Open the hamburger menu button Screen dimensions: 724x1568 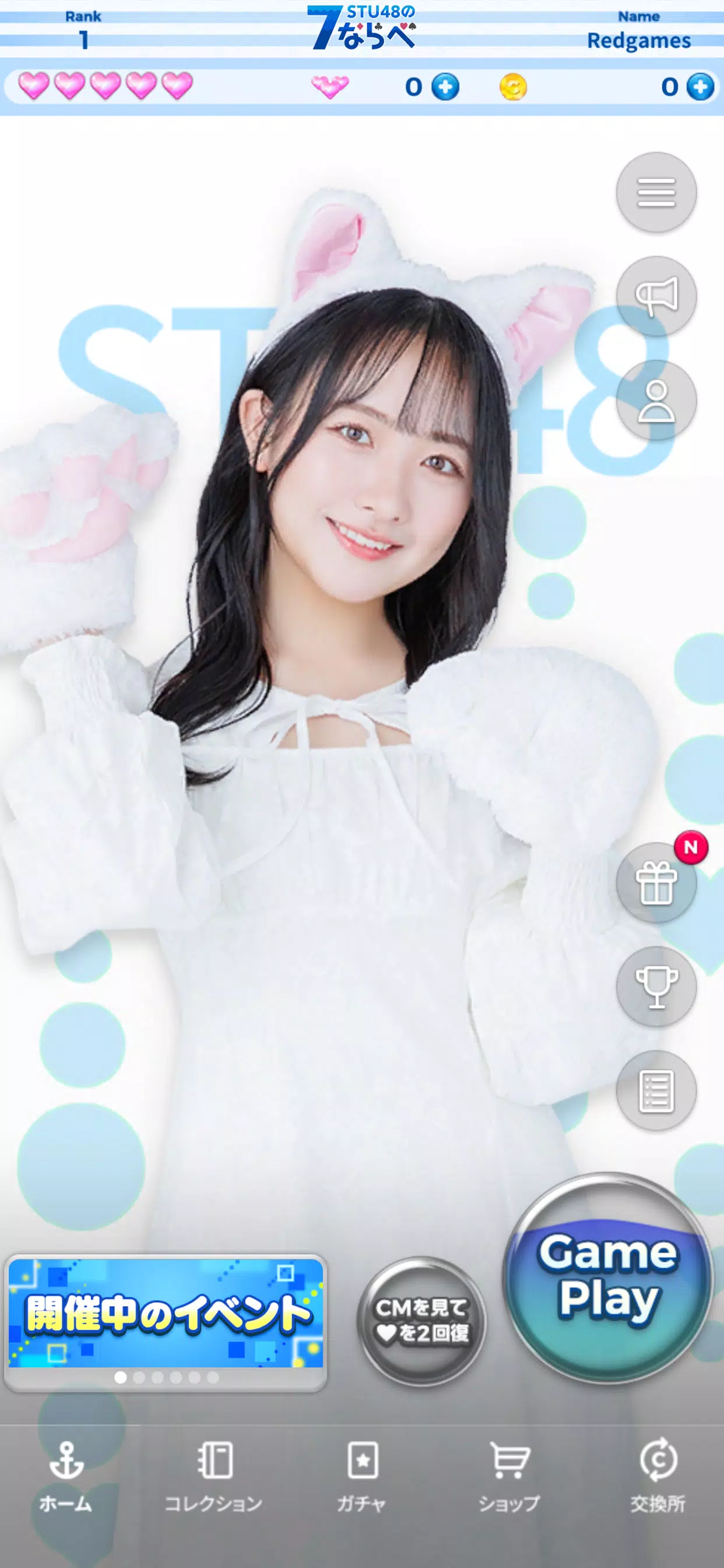tap(656, 192)
